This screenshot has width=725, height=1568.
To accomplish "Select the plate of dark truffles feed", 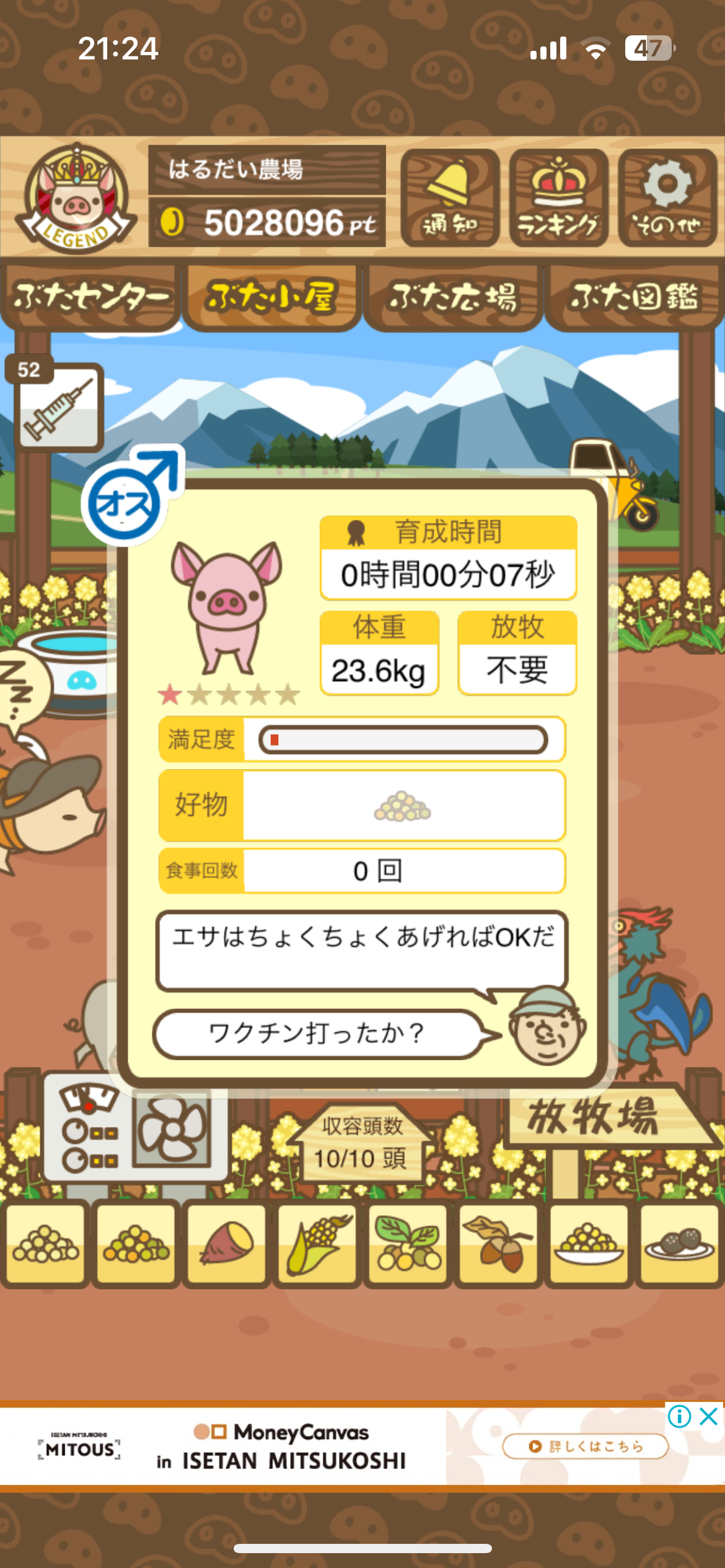I will [x=680, y=1242].
